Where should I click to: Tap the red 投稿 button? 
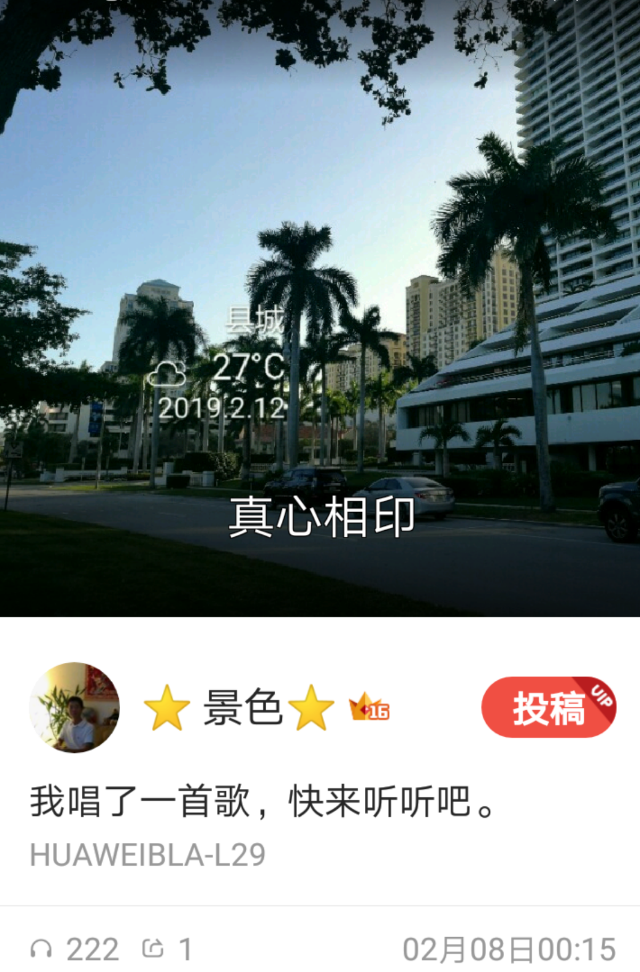548,708
